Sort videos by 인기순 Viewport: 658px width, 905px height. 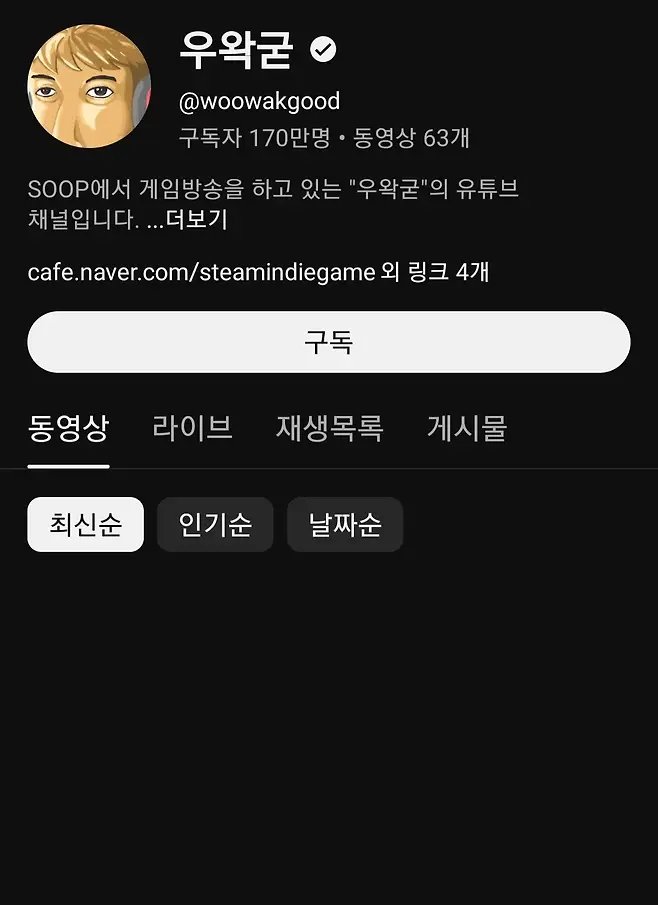(x=215, y=524)
